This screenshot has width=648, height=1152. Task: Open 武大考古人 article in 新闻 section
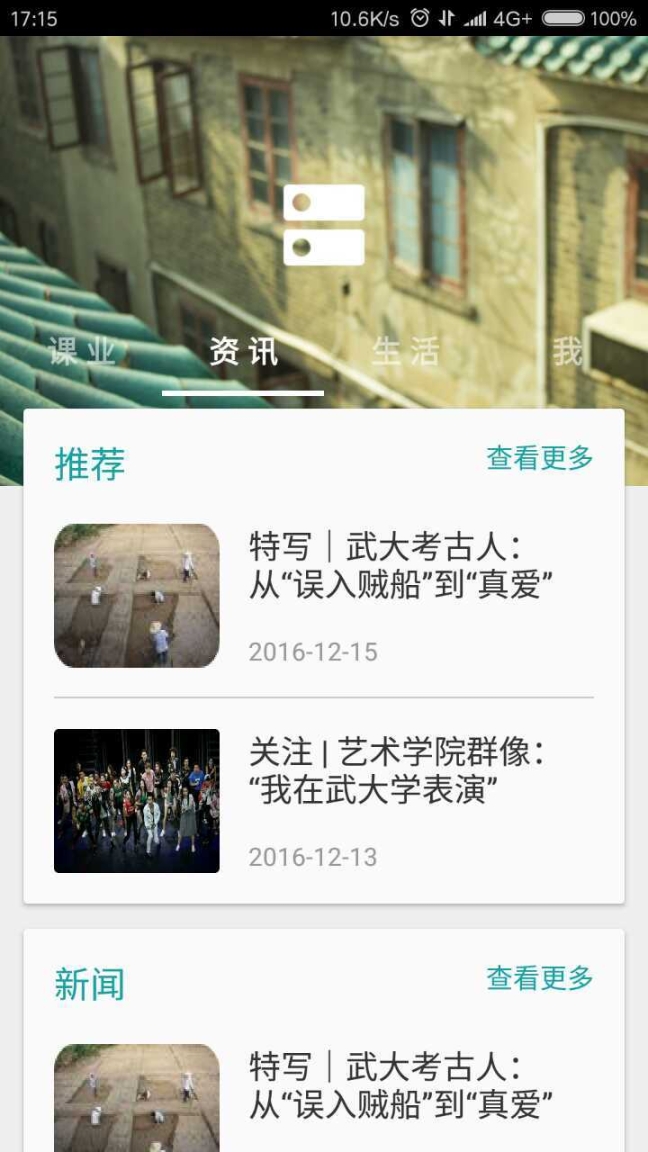pyautogui.click(x=324, y=1098)
